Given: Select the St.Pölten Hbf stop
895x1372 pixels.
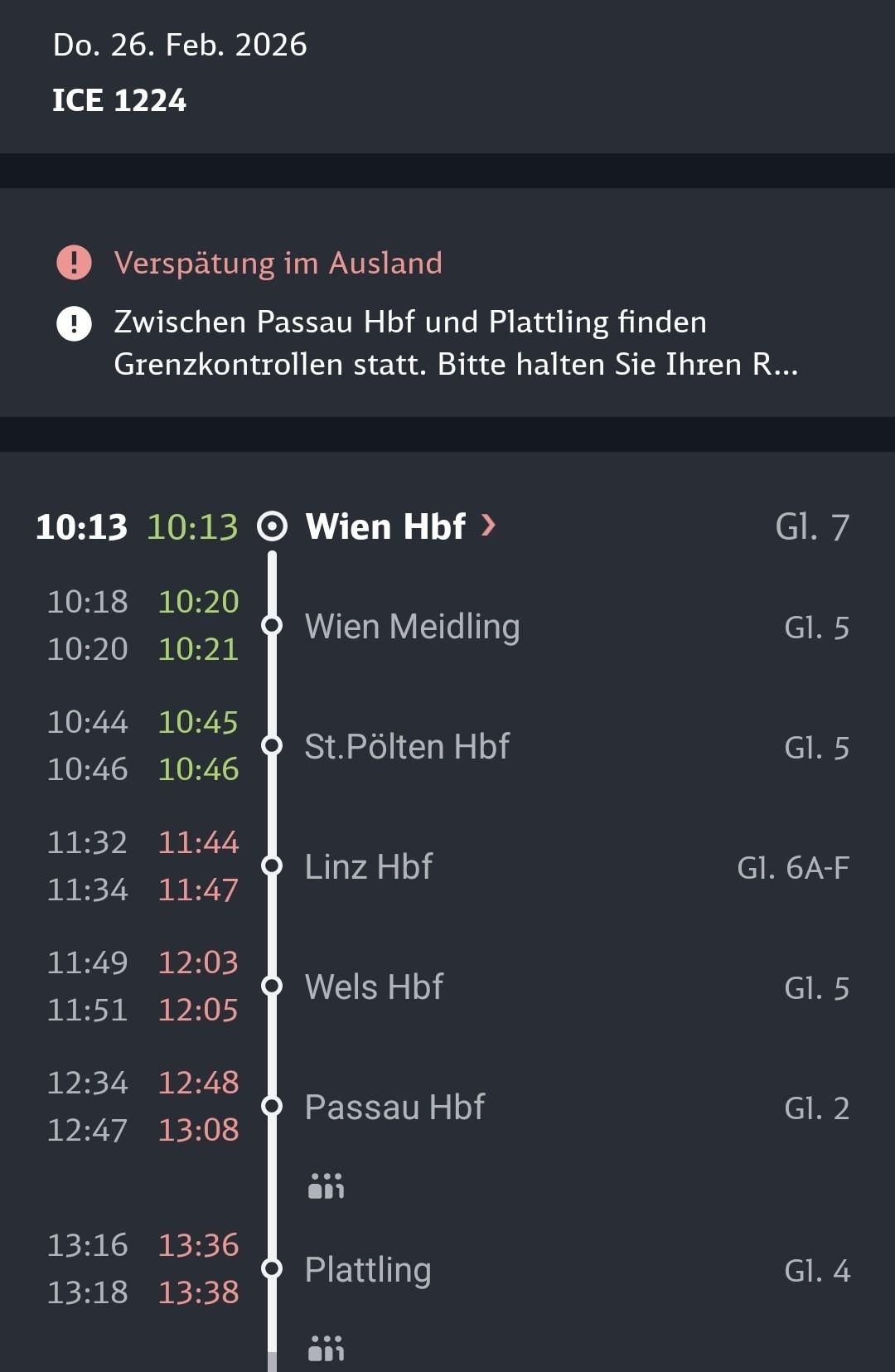Looking at the screenshot, I should pos(407,747).
